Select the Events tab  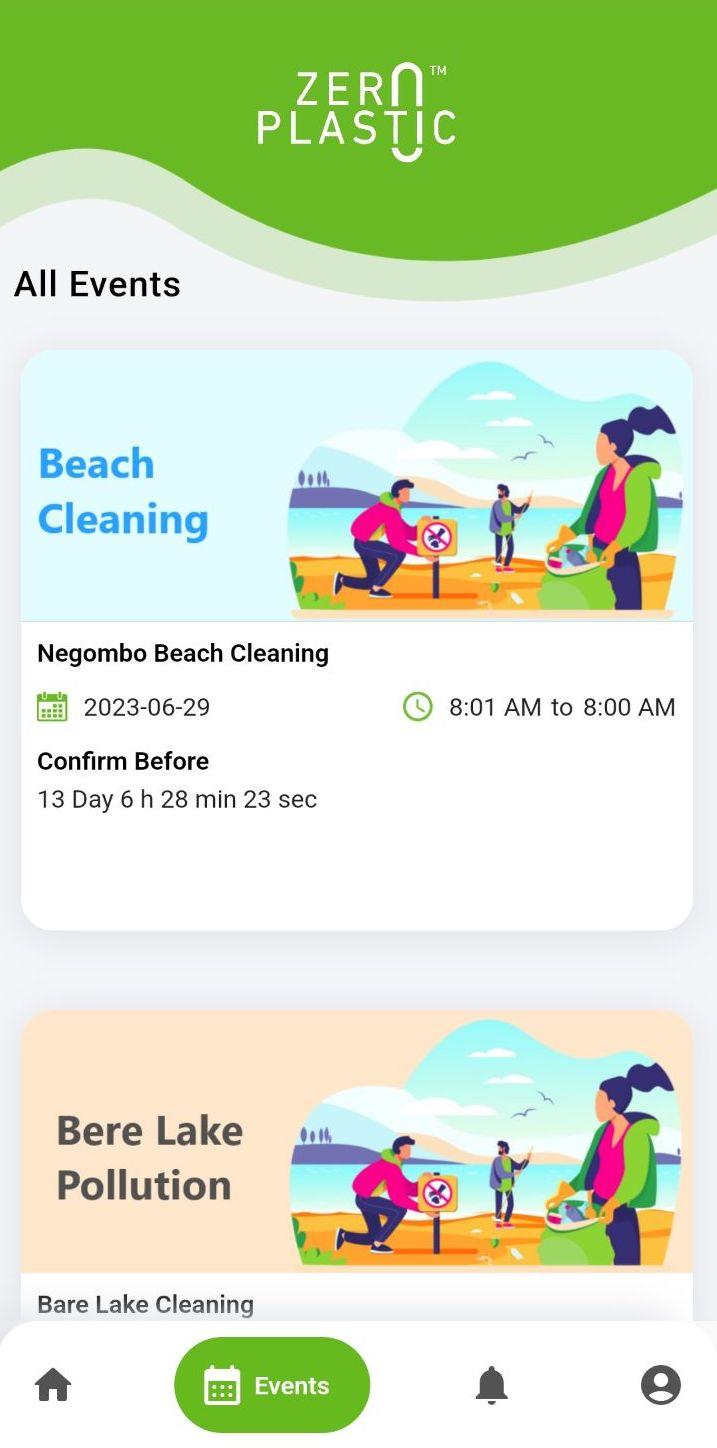(272, 1385)
